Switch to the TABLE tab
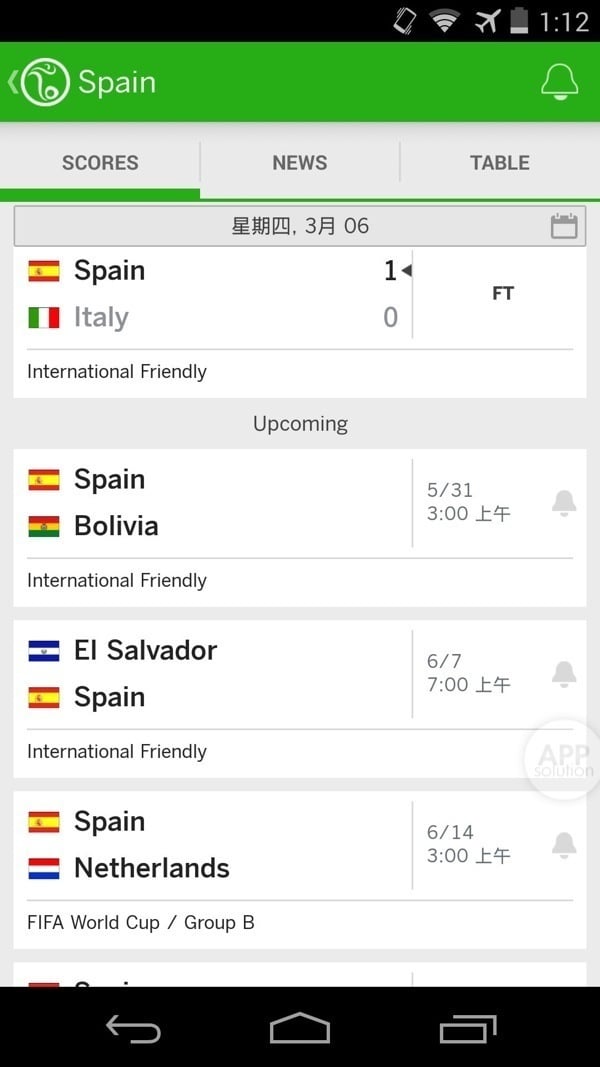 (500, 162)
